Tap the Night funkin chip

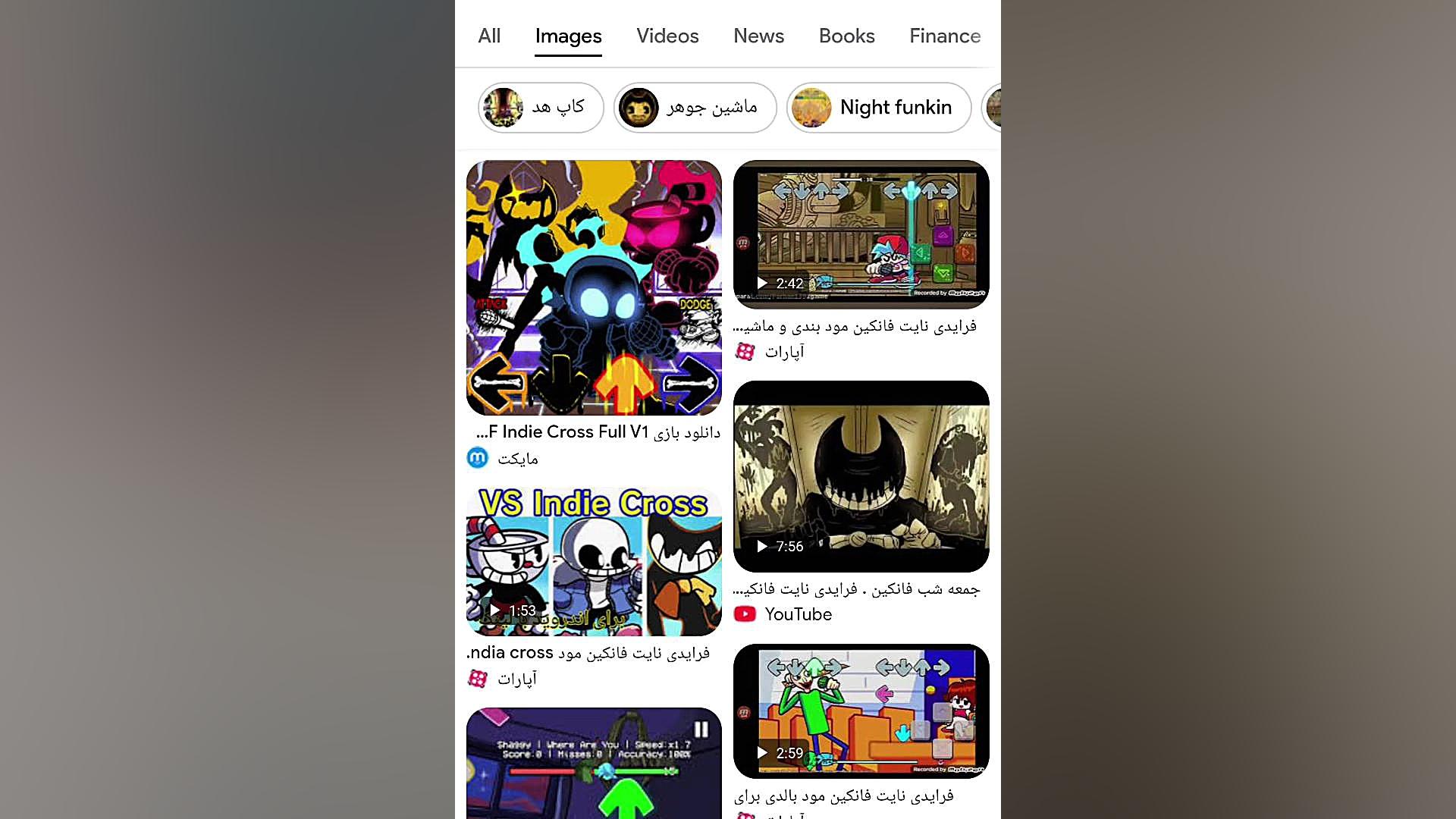[878, 108]
